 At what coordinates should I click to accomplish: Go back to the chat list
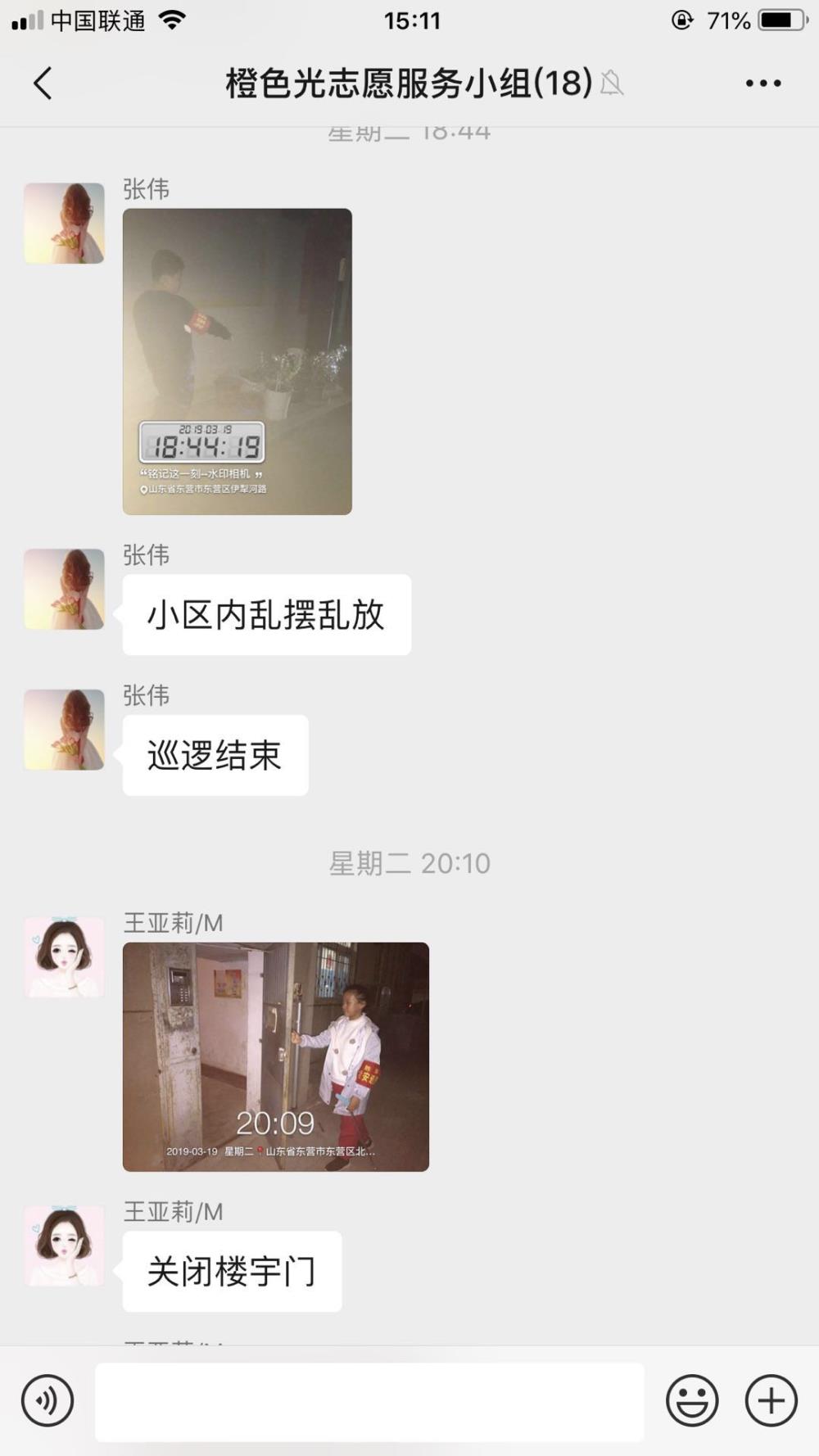point(43,84)
